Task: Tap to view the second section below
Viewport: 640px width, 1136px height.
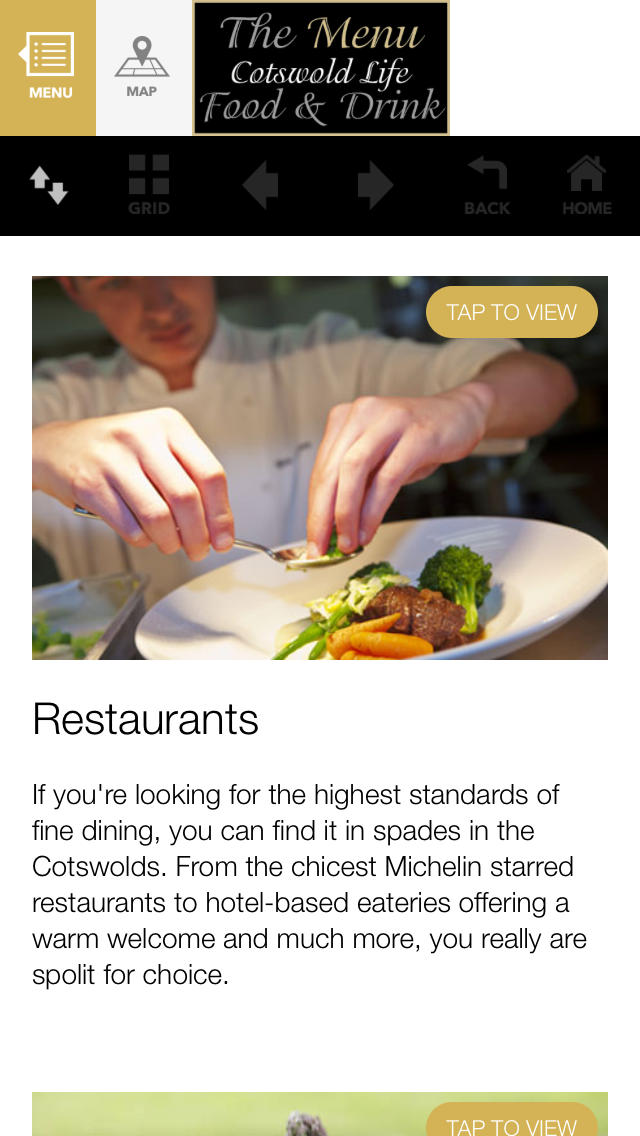Action: 511,1122
